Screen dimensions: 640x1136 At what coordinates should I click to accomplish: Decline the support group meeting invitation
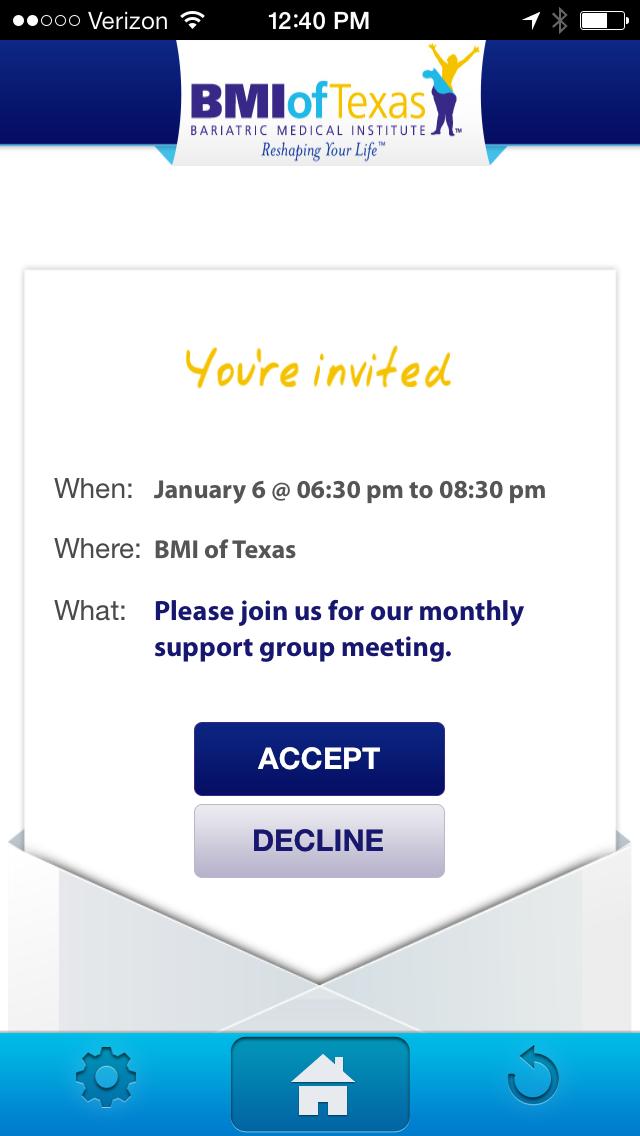pyautogui.click(x=319, y=840)
